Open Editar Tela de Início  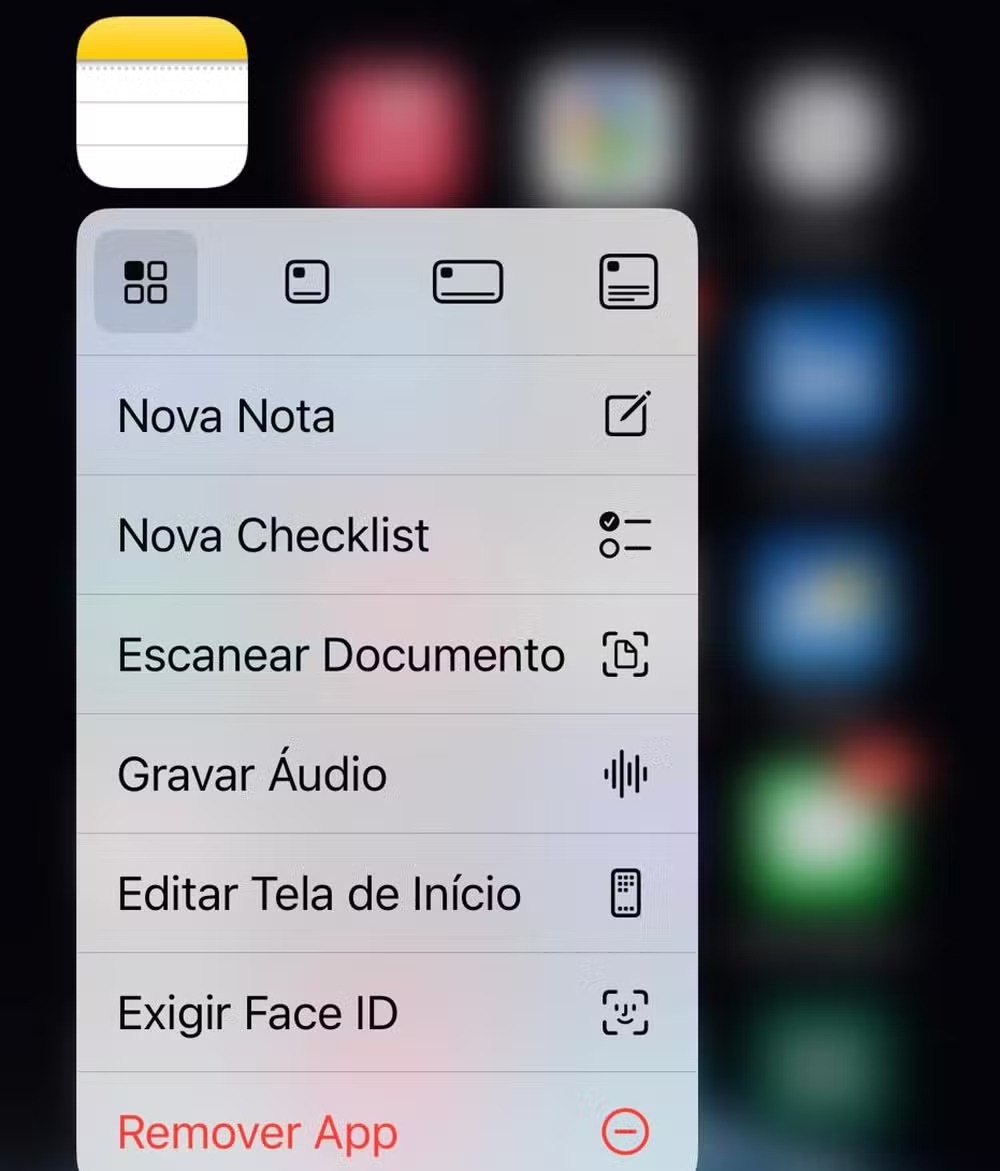point(386,893)
